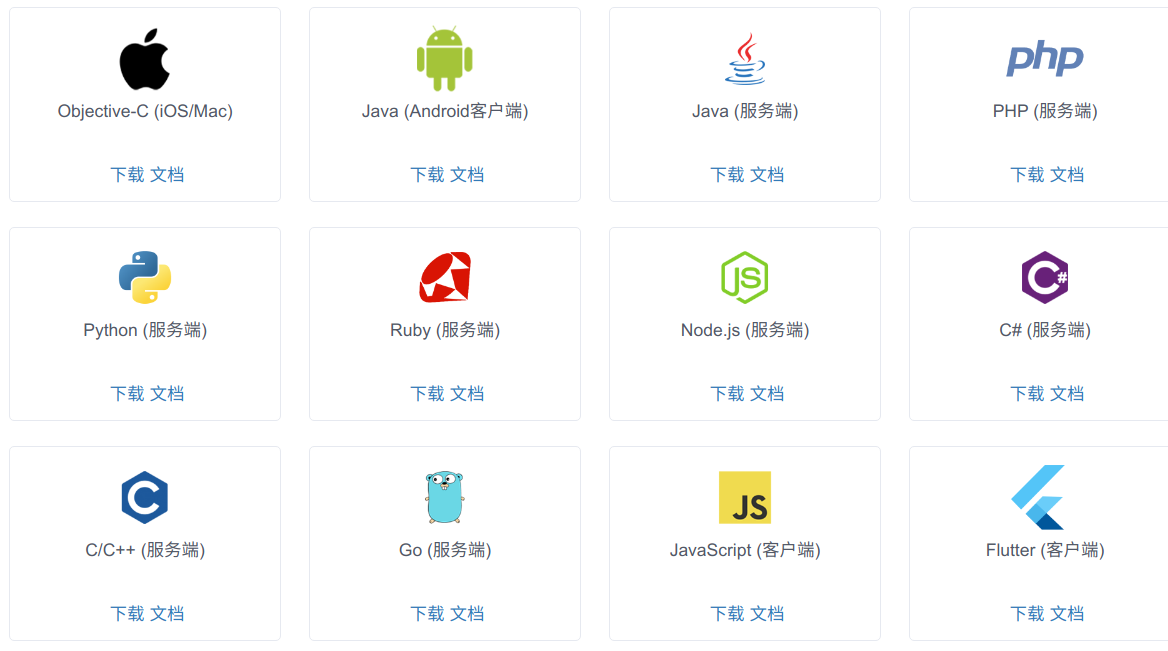Download the Python (服务端) SDK
1168x651 pixels.
pos(127,394)
